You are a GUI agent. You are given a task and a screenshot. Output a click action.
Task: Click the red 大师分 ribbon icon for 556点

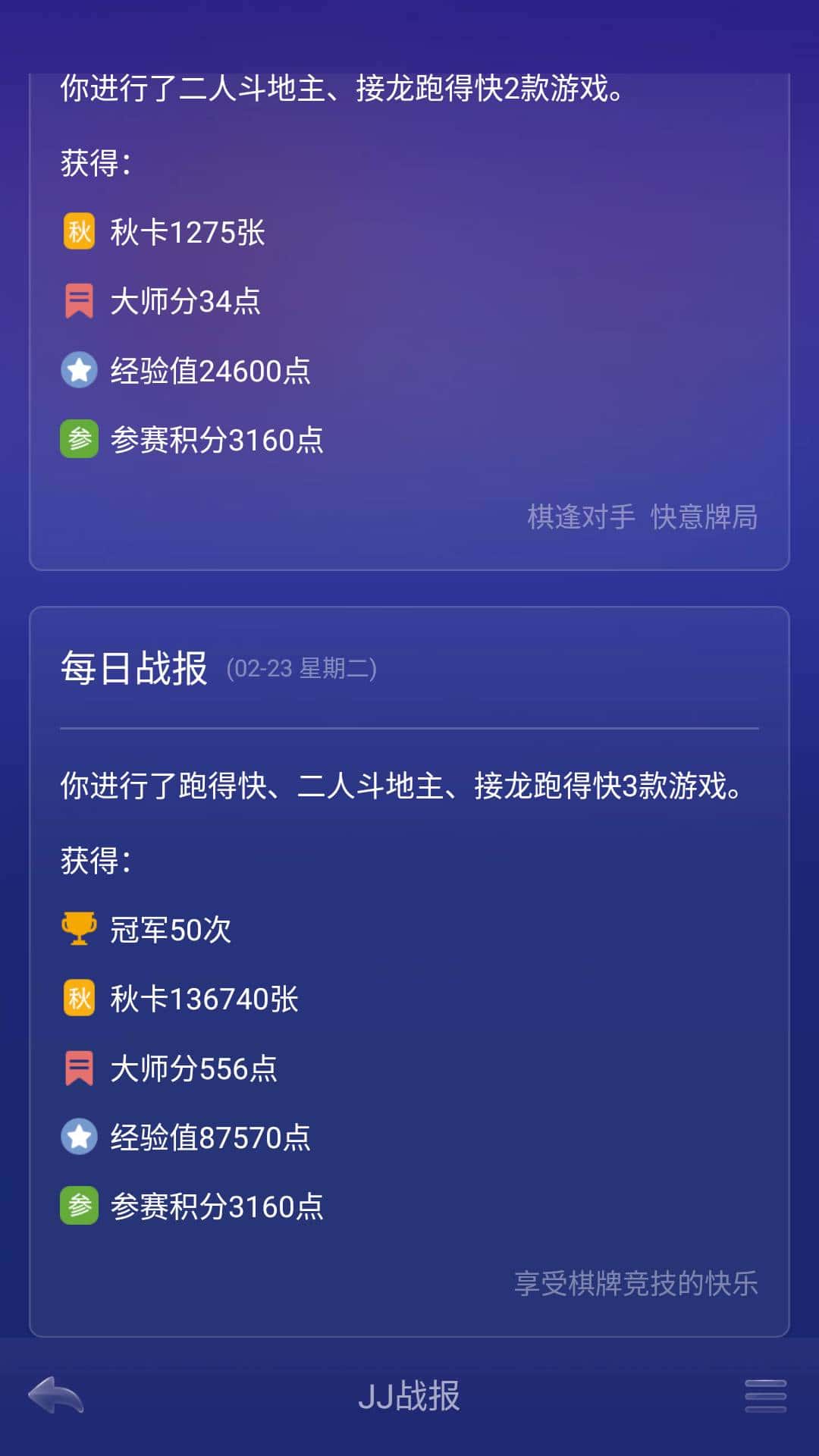(78, 1069)
